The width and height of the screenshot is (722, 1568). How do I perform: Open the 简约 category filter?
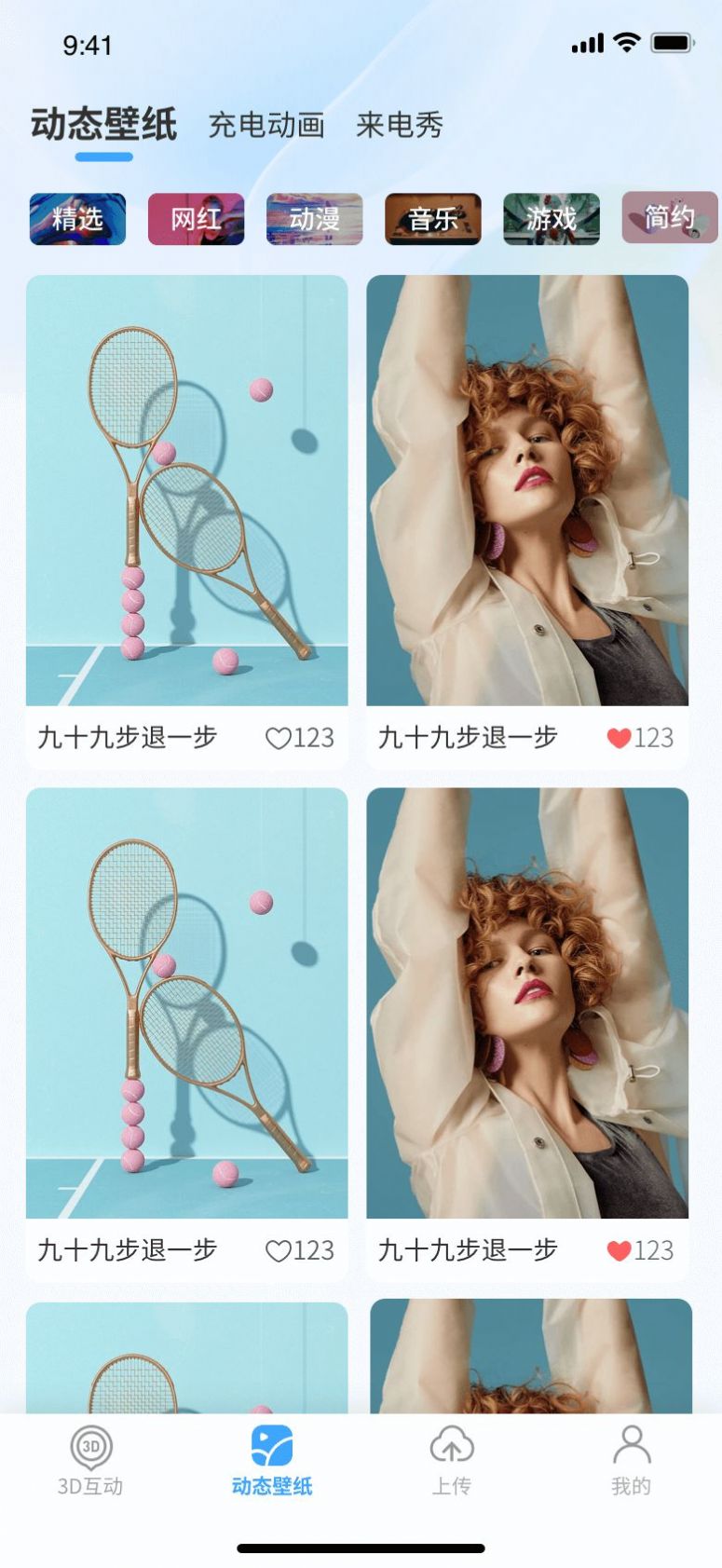[x=669, y=220]
